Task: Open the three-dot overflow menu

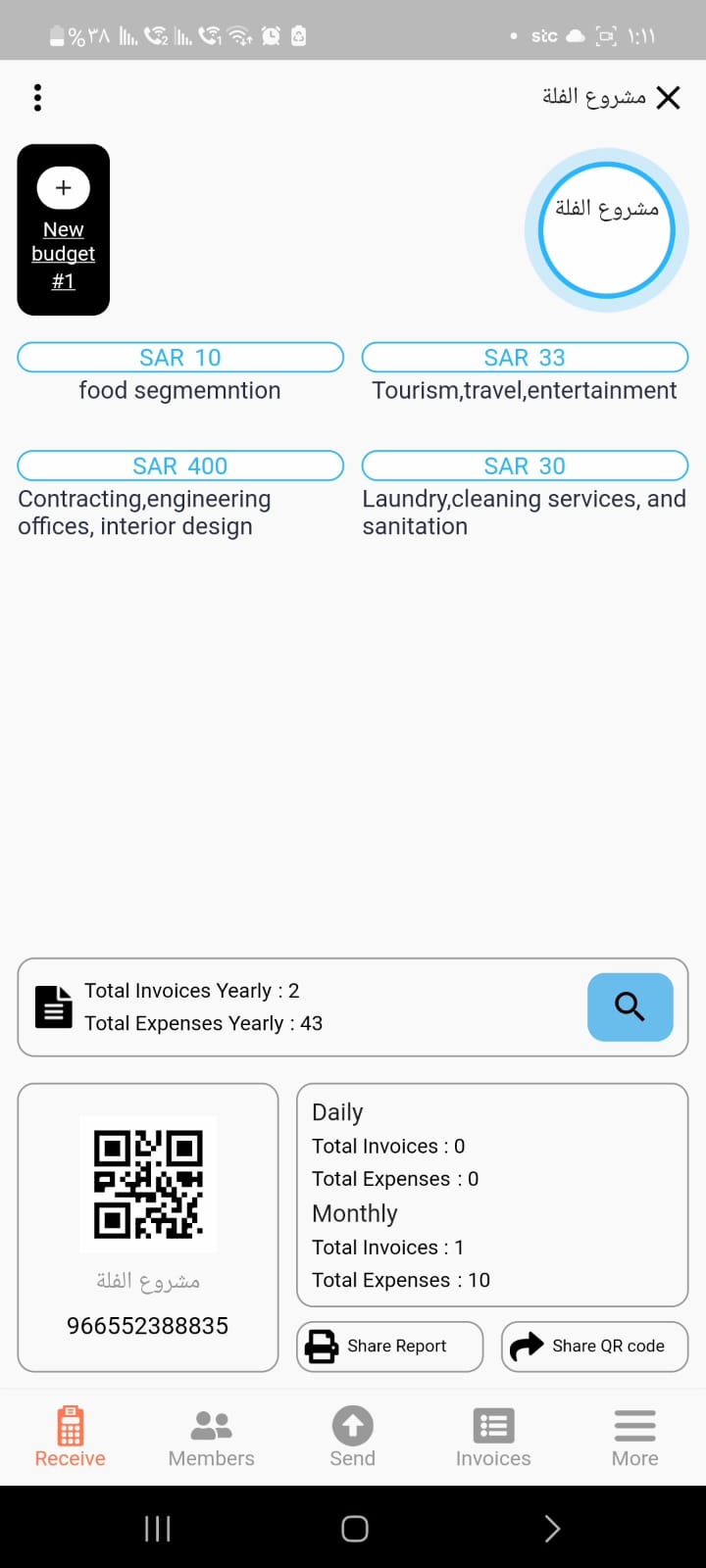Action: (x=37, y=98)
